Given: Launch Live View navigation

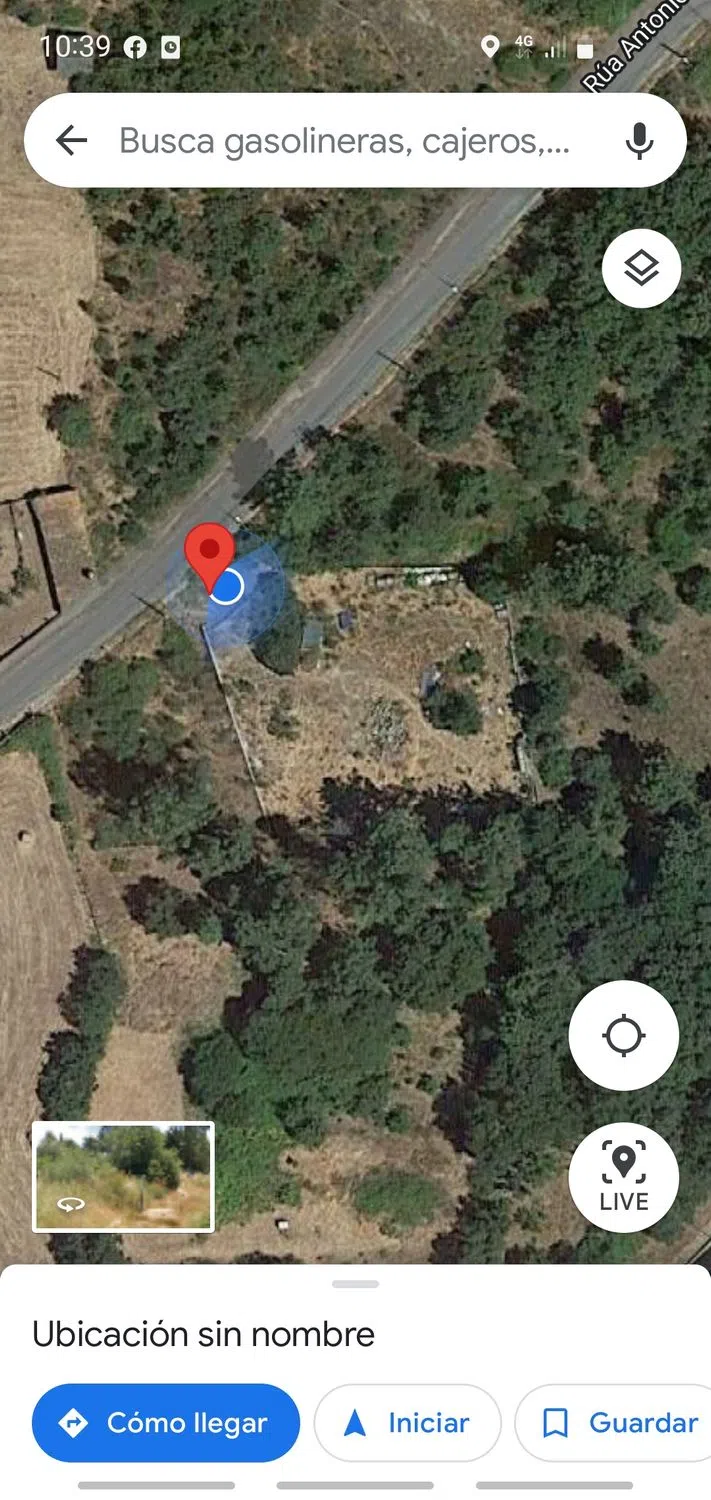Looking at the screenshot, I should point(623,1177).
